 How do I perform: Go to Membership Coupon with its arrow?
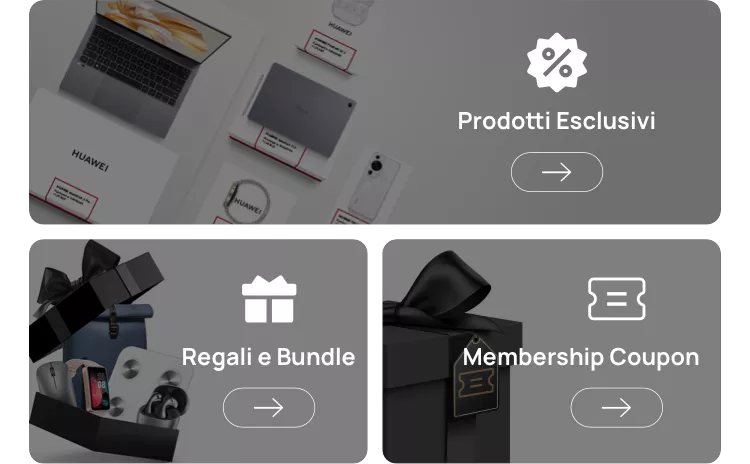[x=616, y=407]
